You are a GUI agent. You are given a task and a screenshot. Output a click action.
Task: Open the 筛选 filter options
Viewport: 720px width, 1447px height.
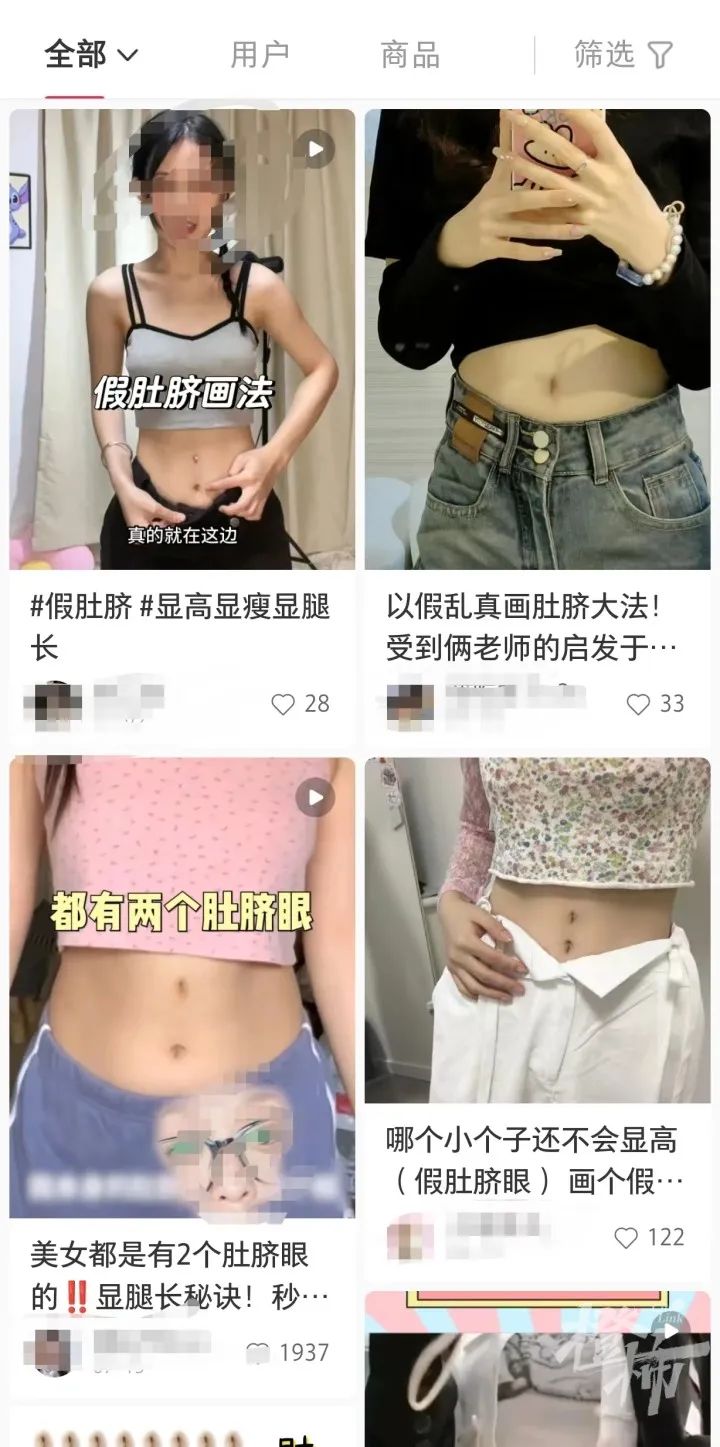point(624,55)
